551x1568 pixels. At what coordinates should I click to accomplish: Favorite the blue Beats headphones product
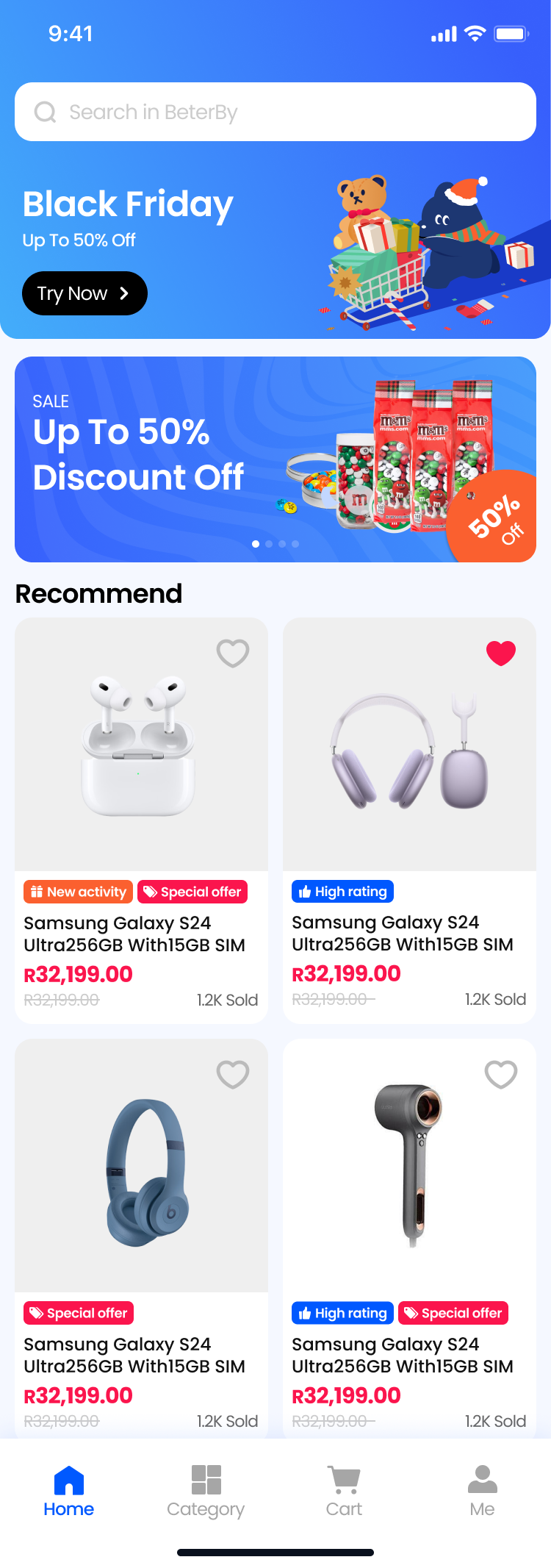click(233, 1074)
